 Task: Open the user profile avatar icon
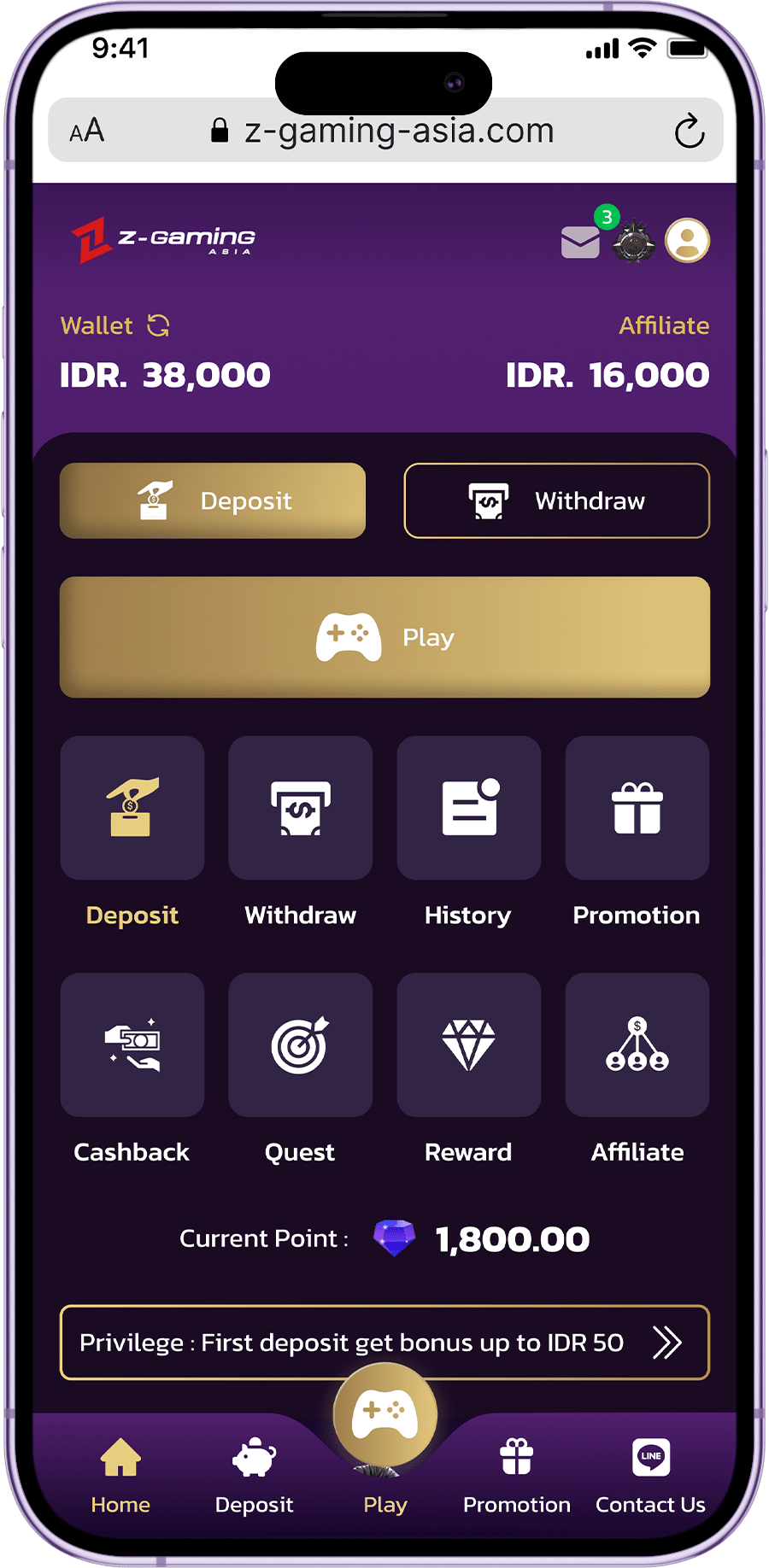(x=687, y=241)
